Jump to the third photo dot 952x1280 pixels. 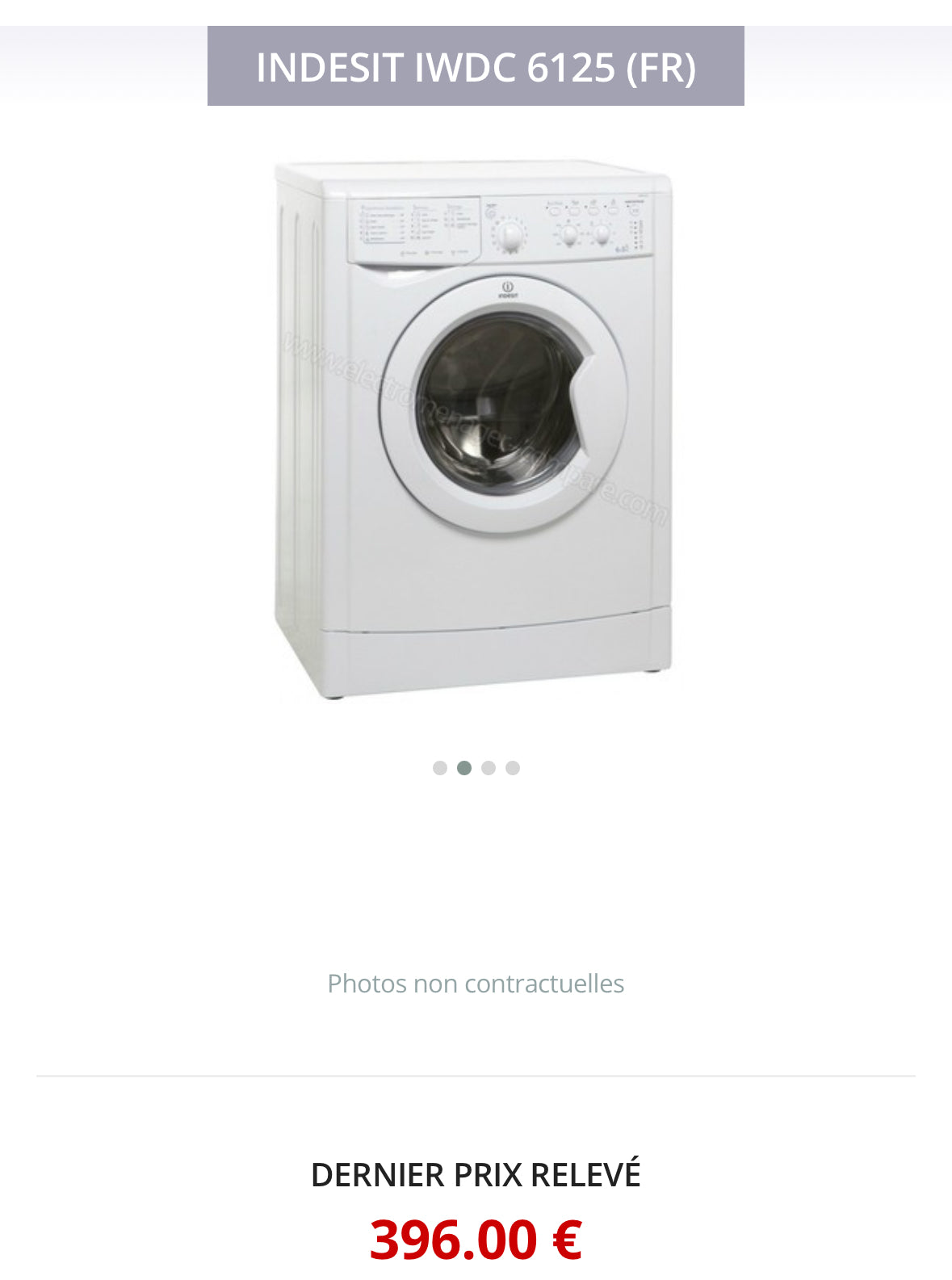(x=489, y=768)
